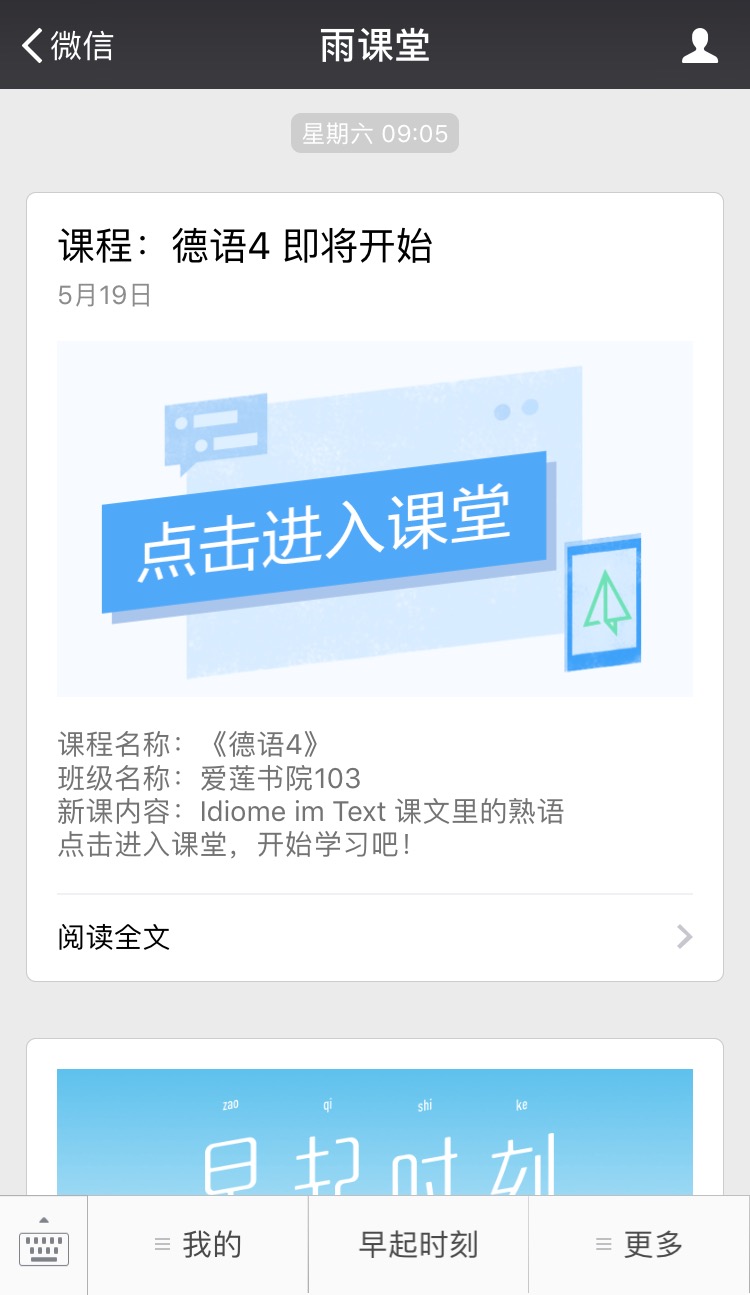Expand the 我的 menu

[198, 1245]
